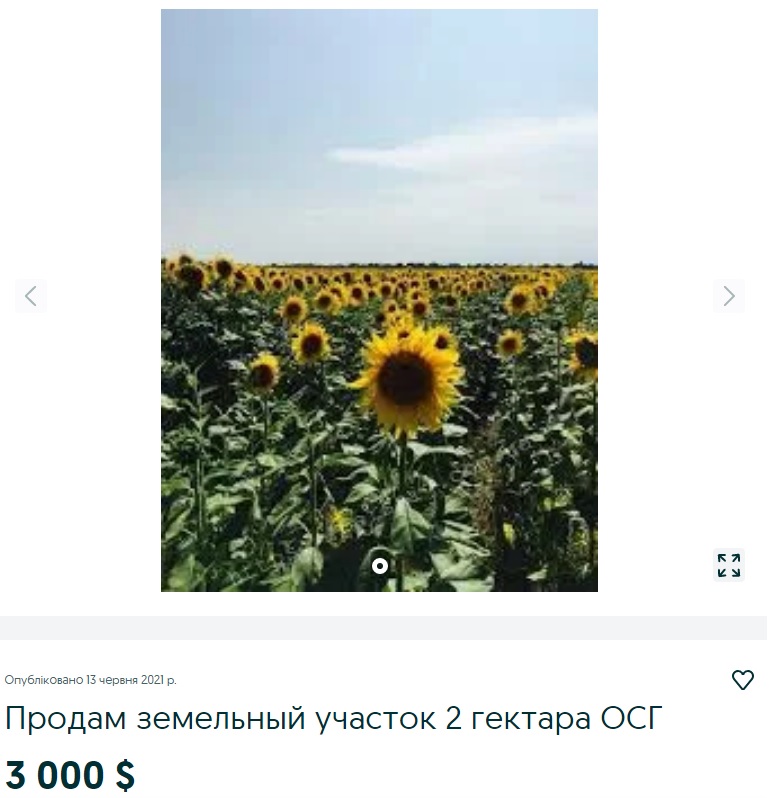The width and height of the screenshot is (774, 798).
Task: Show the previous listing photo
Action: (31, 295)
